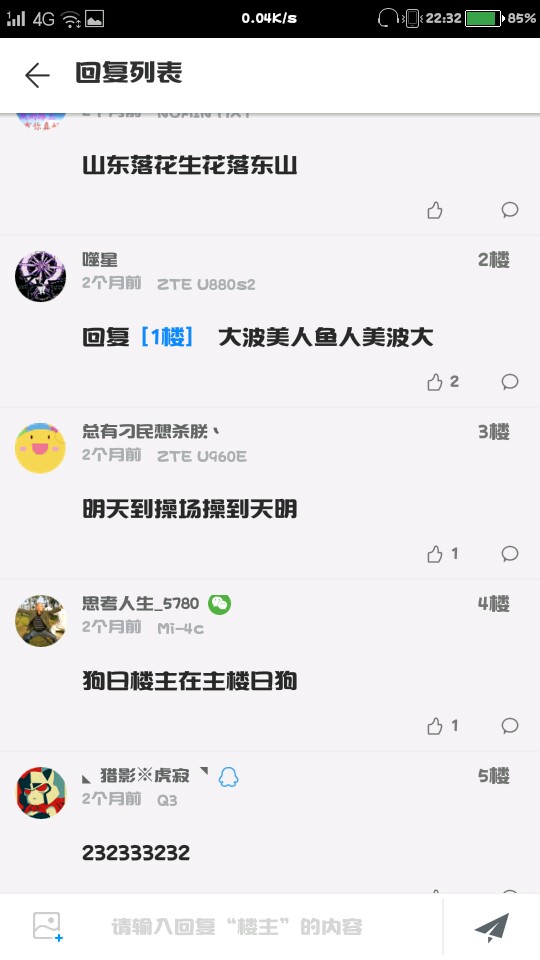Viewport: 540px width, 960px height.
Task: Reply to 思考人生_5780's comment
Action: [x=509, y=726]
